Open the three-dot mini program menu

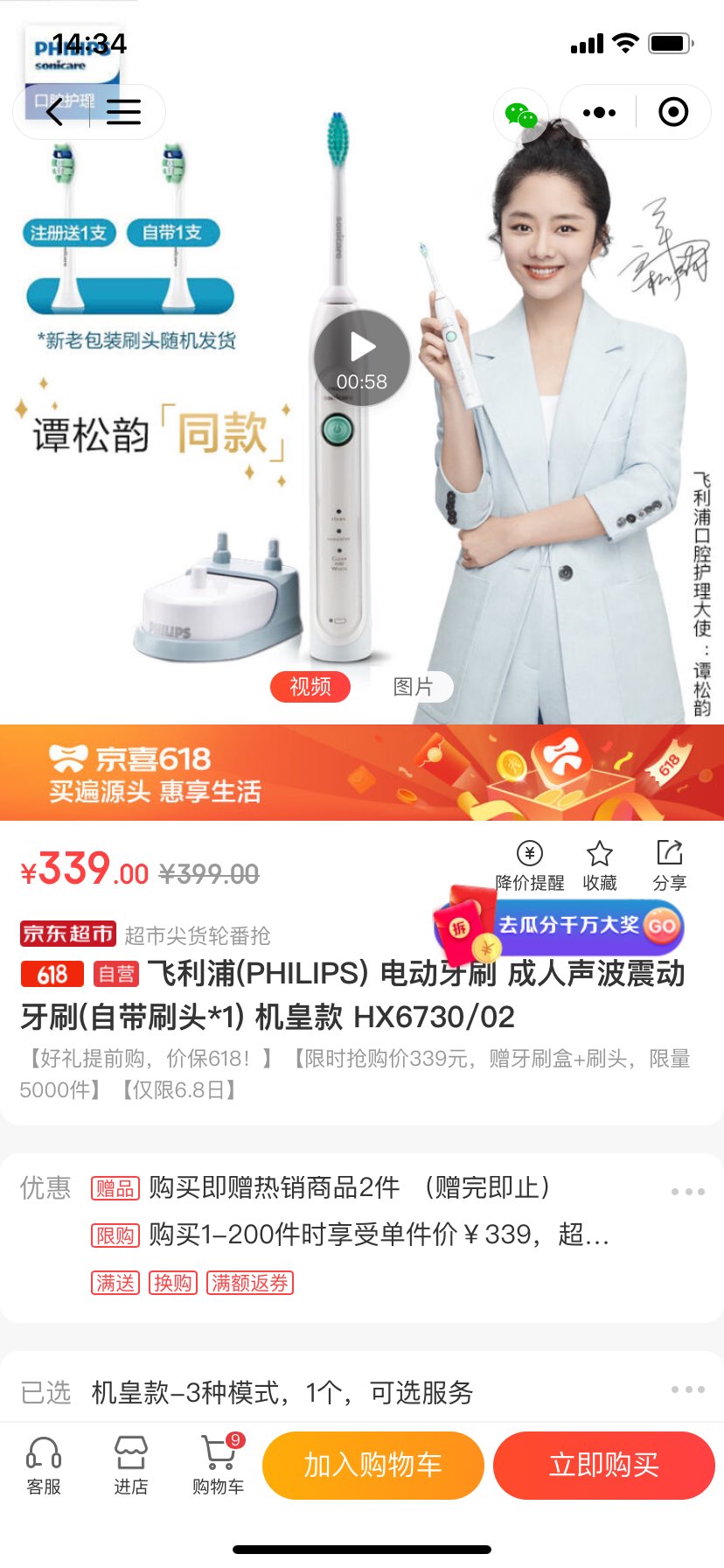tap(599, 112)
